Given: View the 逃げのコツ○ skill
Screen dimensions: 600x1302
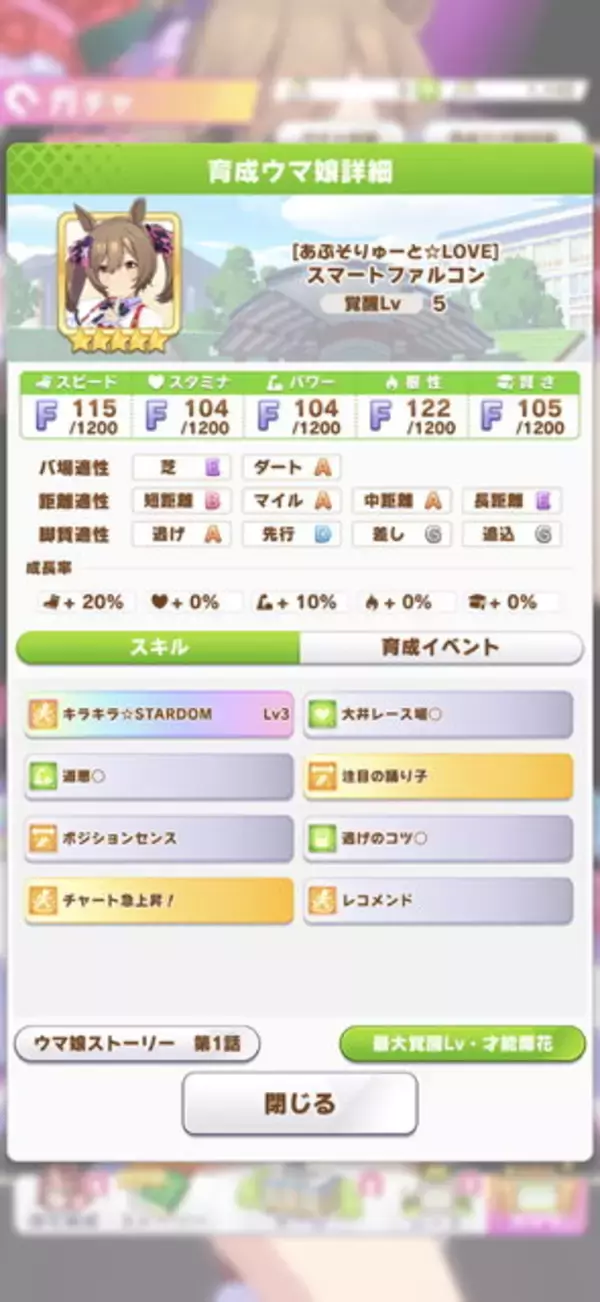Looking at the screenshot, I should click(438, 838).
